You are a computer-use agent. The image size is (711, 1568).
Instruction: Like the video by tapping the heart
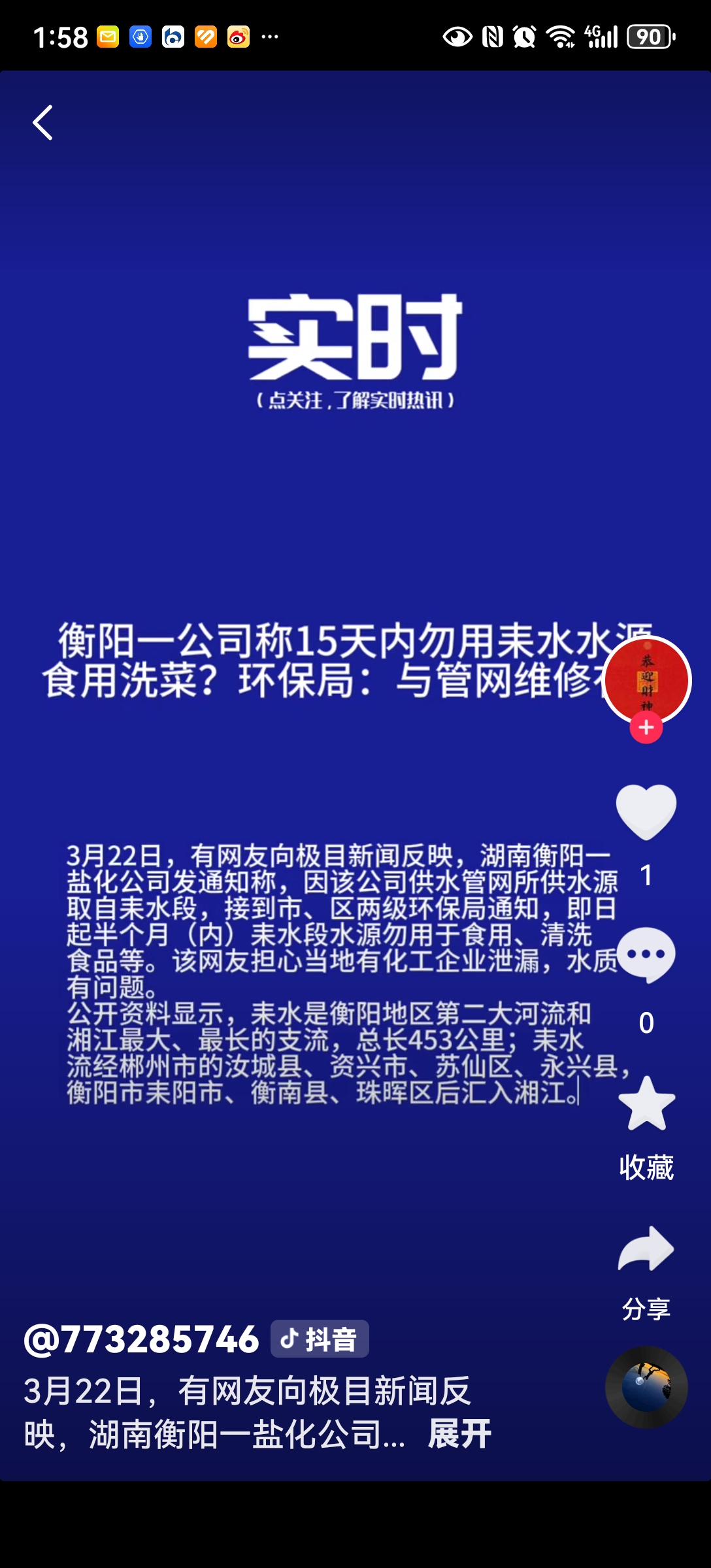click(646, 810)
